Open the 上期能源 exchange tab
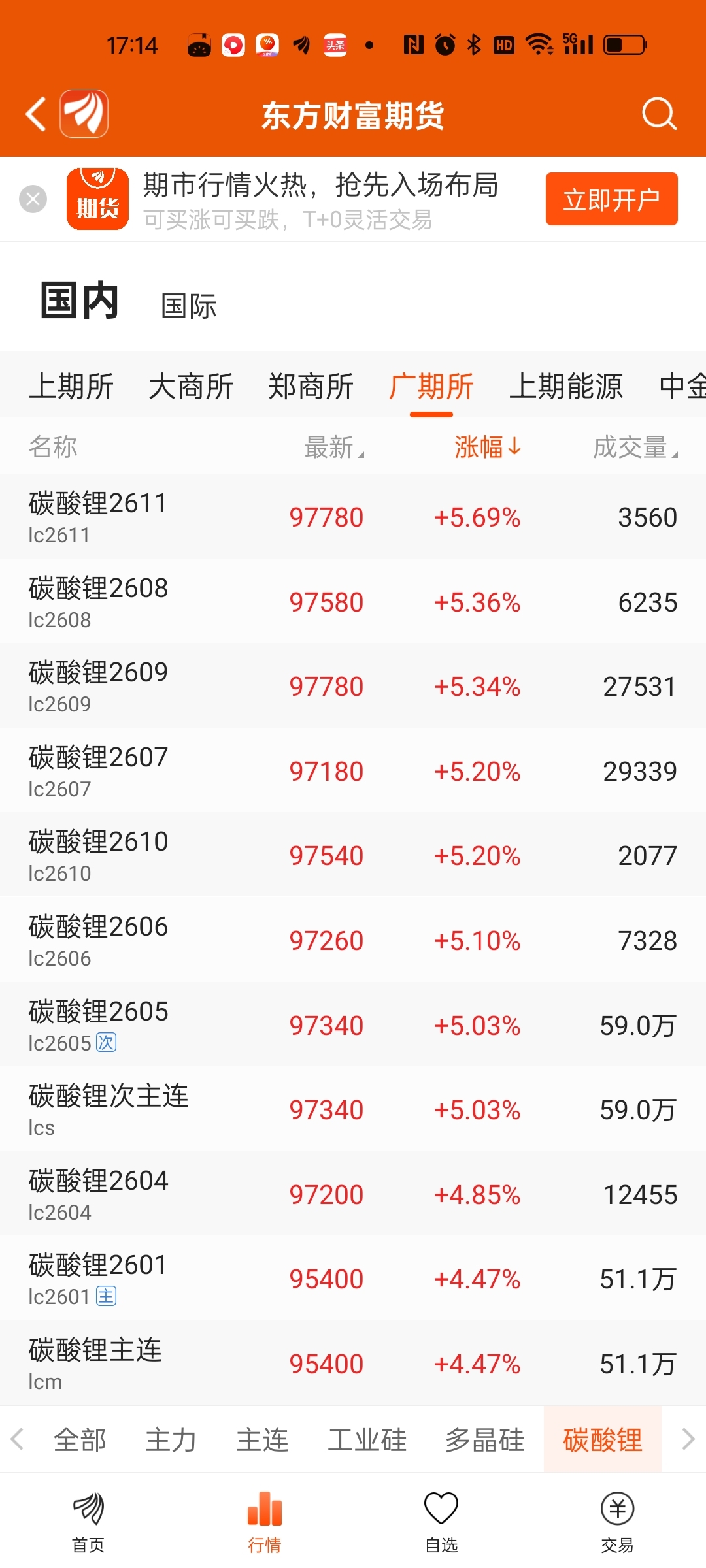The height and width of the screenshot is (1568, 706). click(x=566, y=386)
